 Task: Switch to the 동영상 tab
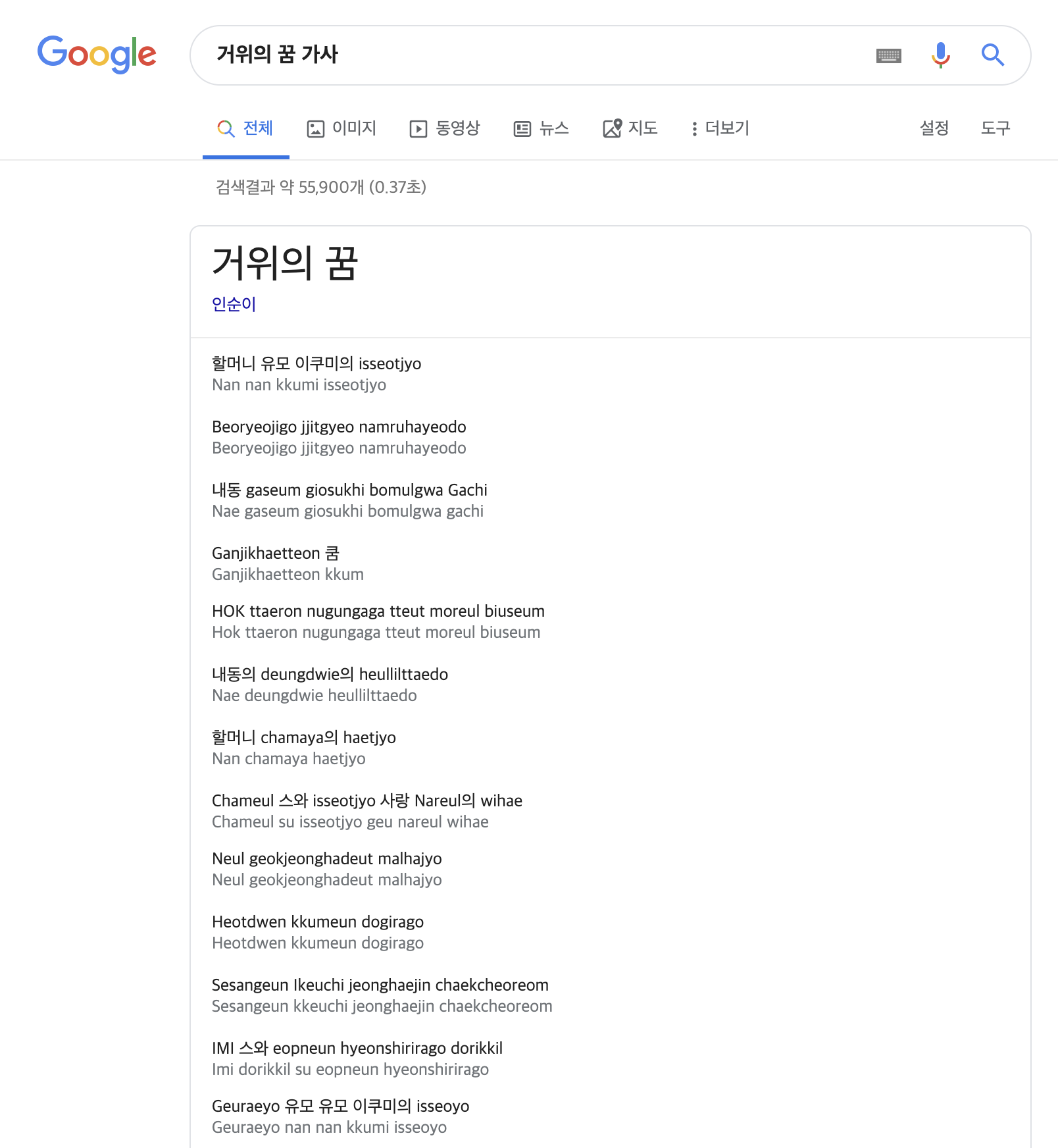click(445, 128)
